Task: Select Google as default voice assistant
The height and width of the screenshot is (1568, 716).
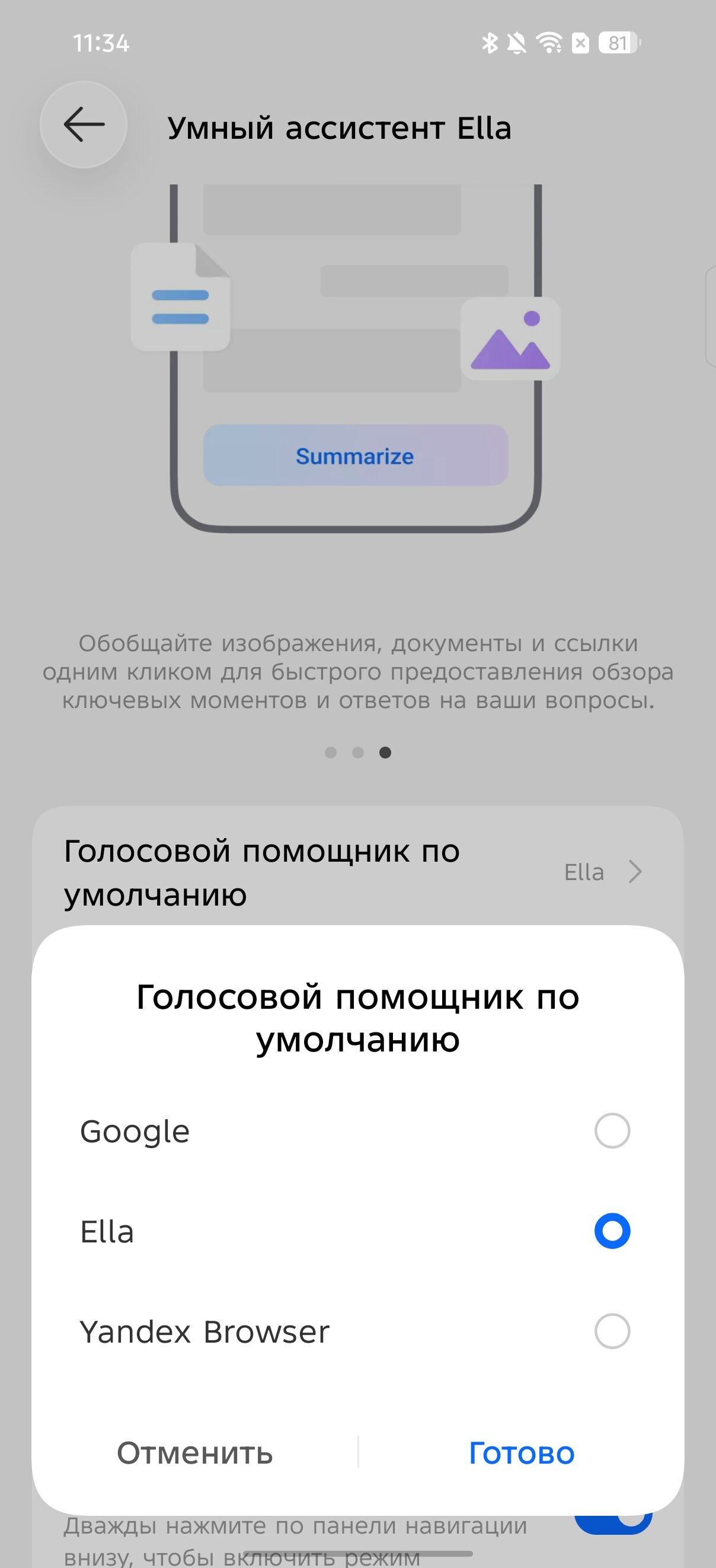Action: [x=611, y=1131]
